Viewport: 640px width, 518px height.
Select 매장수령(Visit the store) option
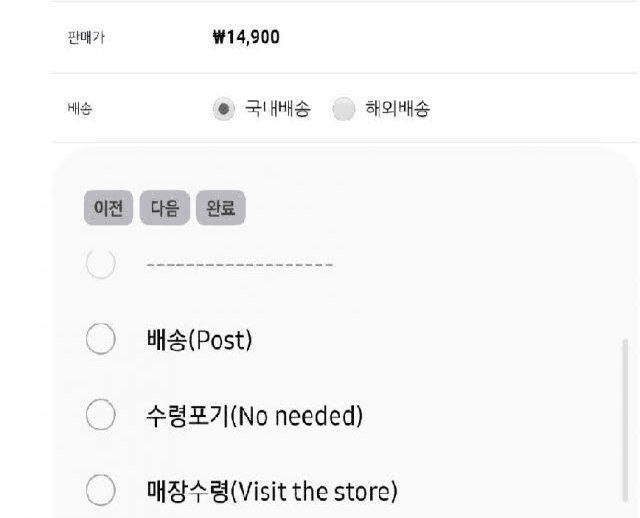(101, 492)
